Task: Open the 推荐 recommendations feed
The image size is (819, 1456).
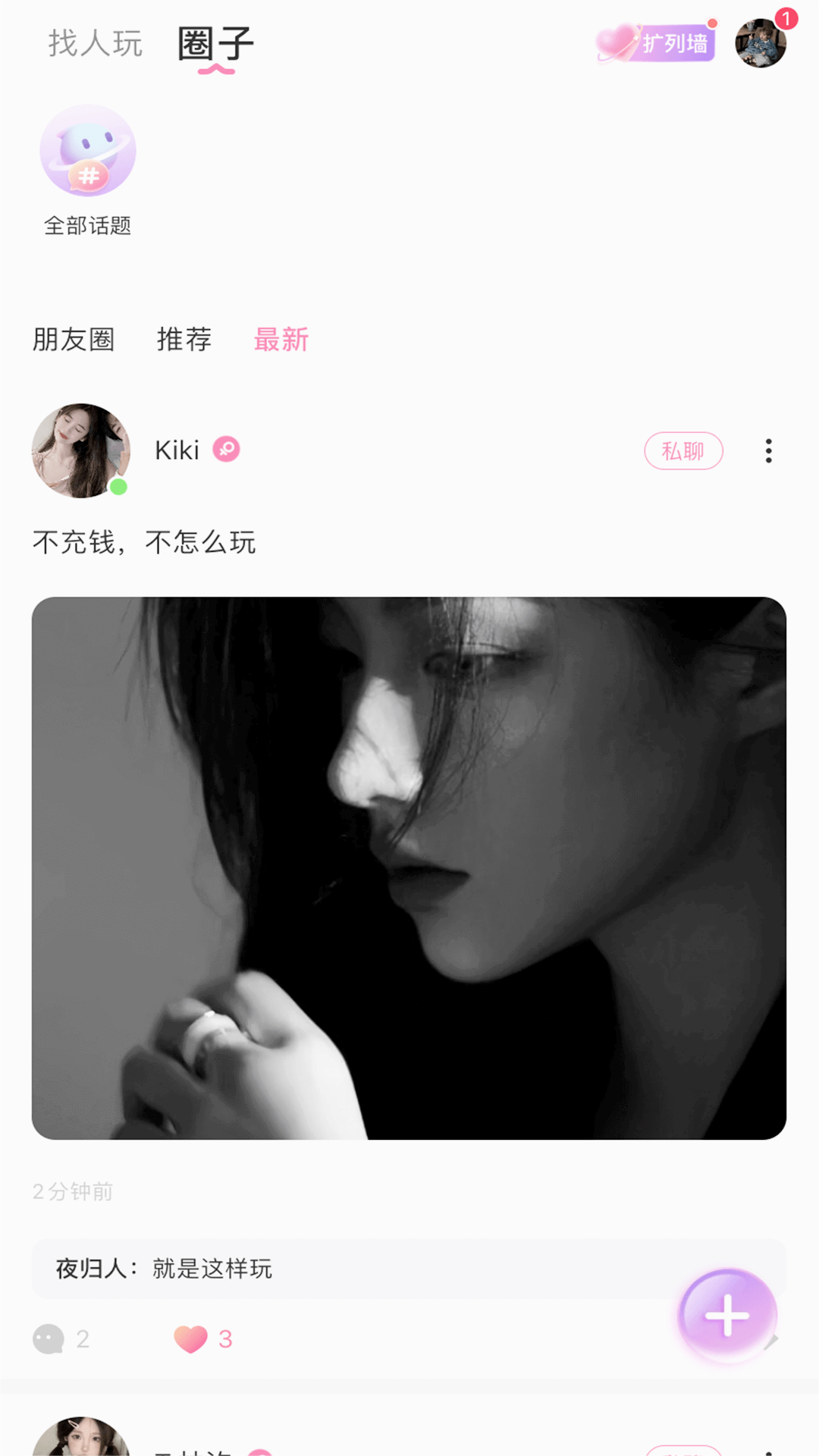Action: coord(184,340)
